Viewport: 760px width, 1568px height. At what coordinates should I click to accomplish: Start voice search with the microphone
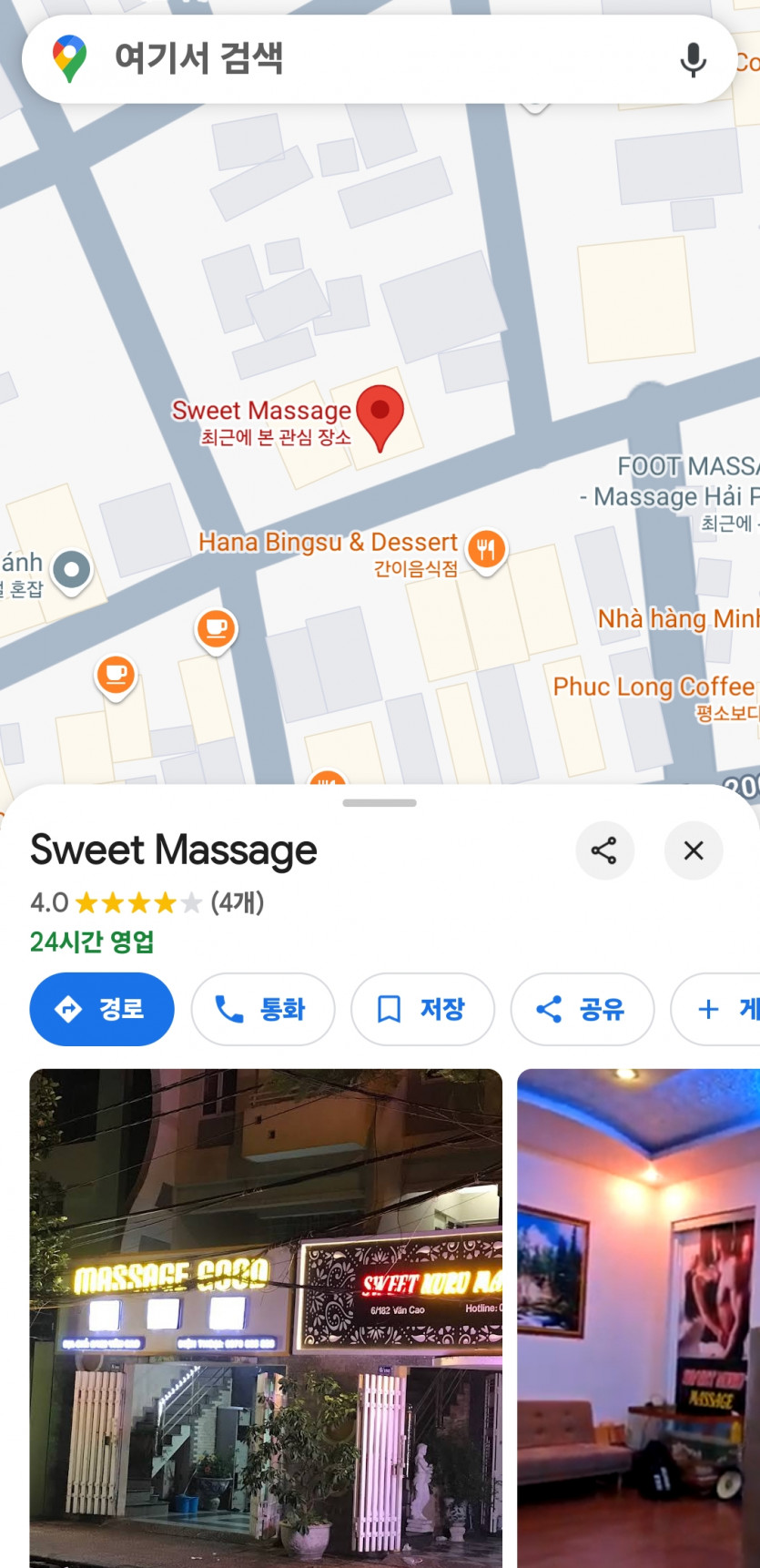tap(693, 59)
